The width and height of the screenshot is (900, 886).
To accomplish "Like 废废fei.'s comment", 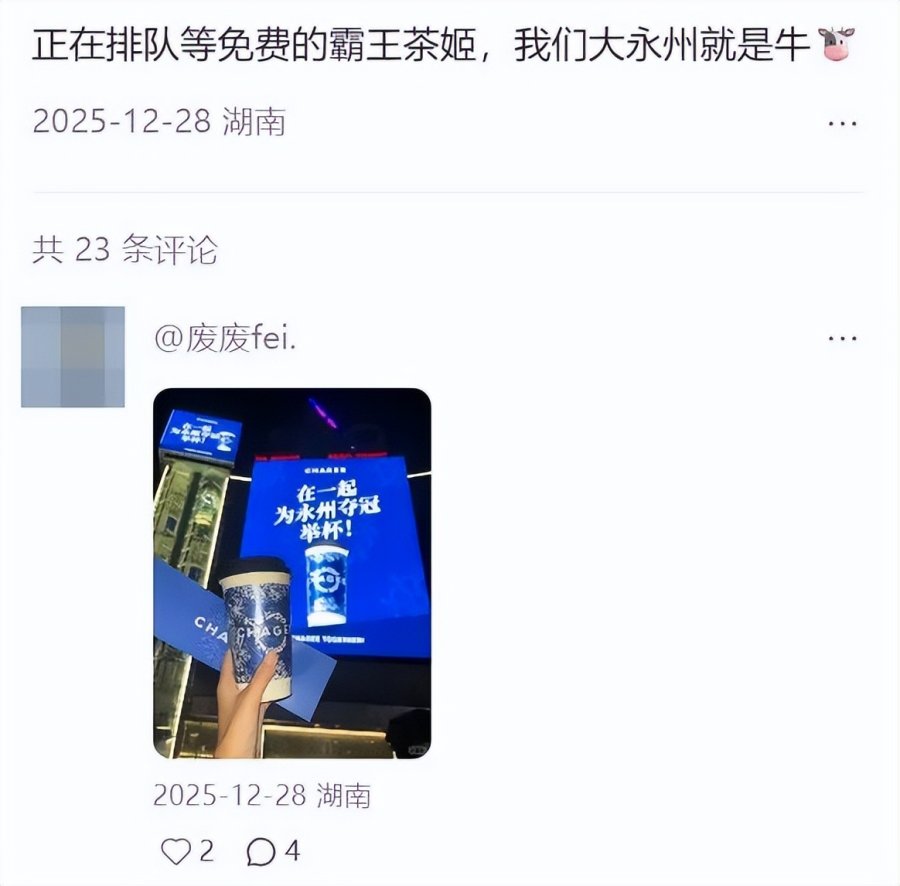I will (177, 851).
